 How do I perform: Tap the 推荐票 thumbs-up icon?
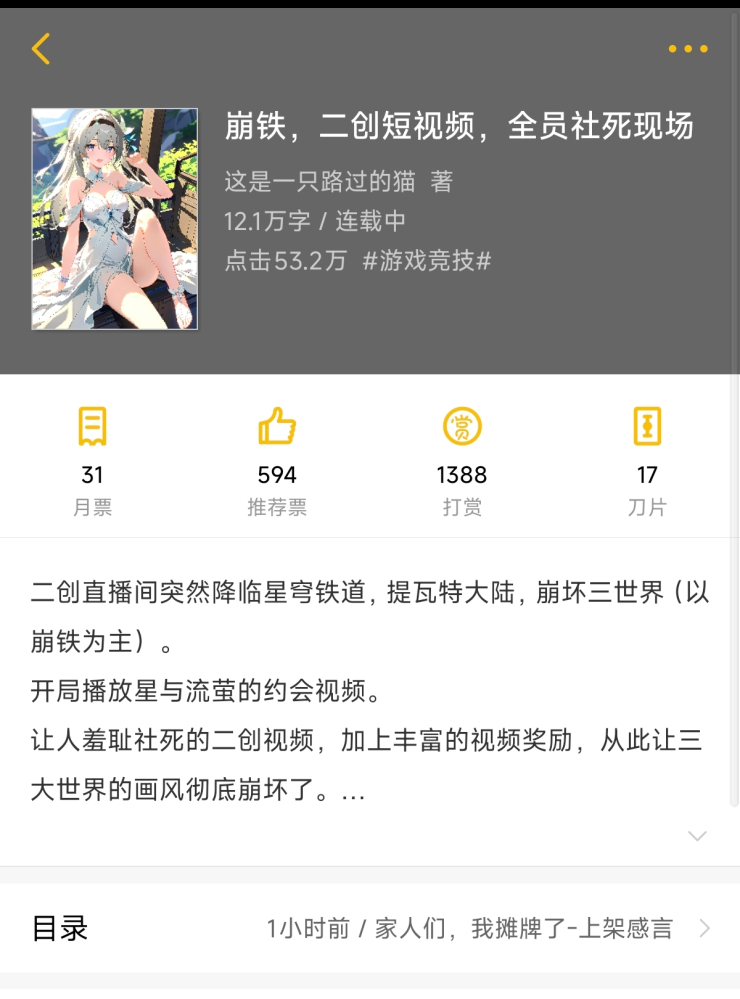pyautogui.click(x=277, y=425)
